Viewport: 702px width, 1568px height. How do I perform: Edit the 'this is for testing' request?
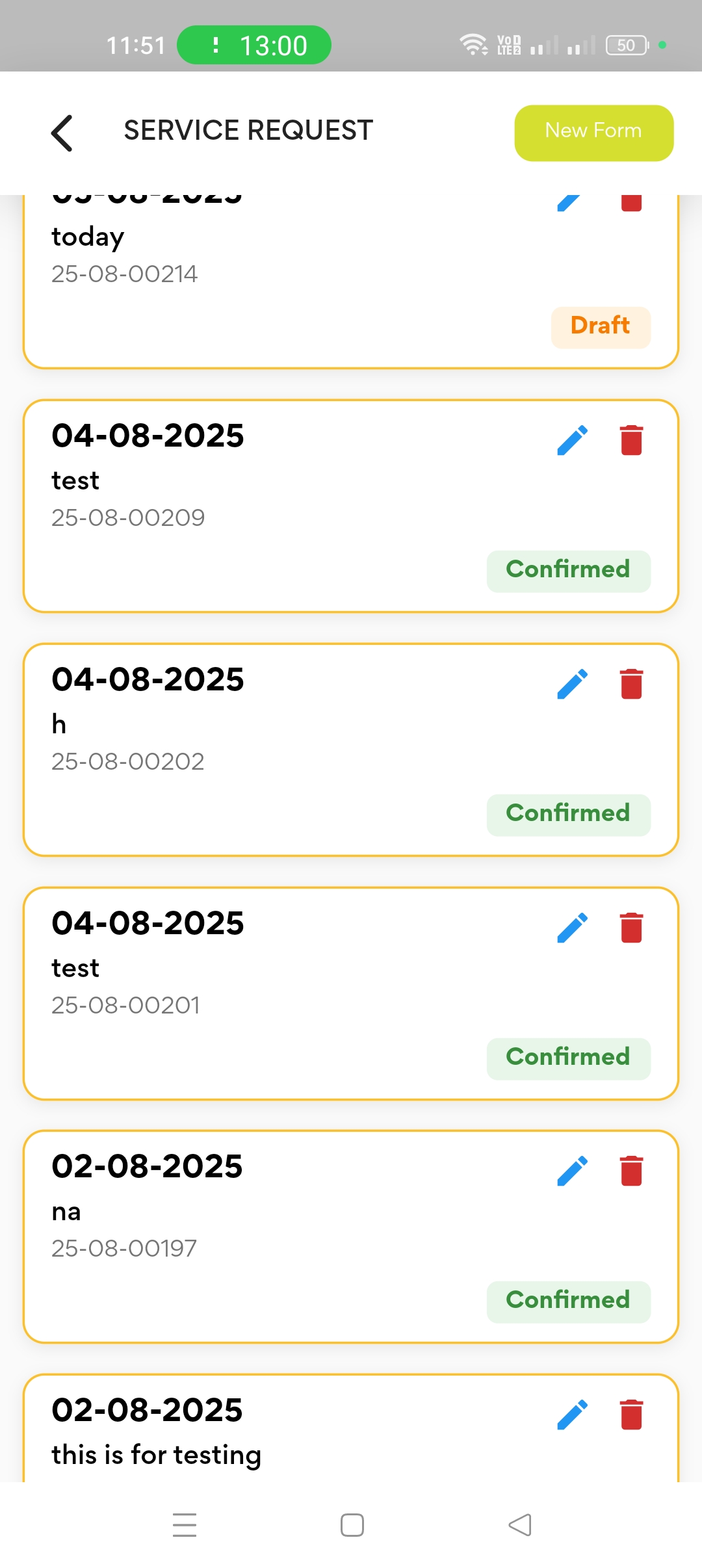(572, 1415)
